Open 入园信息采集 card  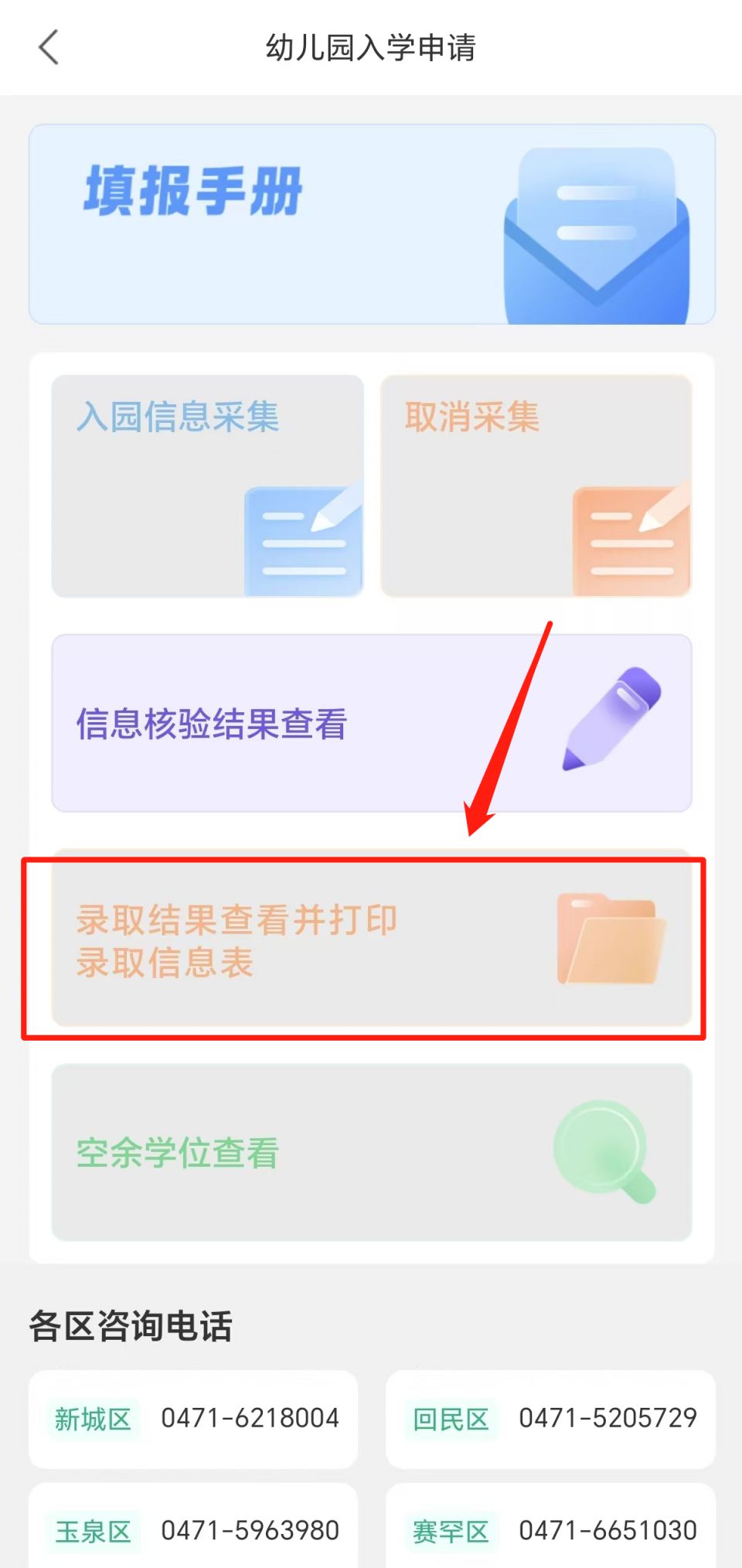tap(207, 486)
